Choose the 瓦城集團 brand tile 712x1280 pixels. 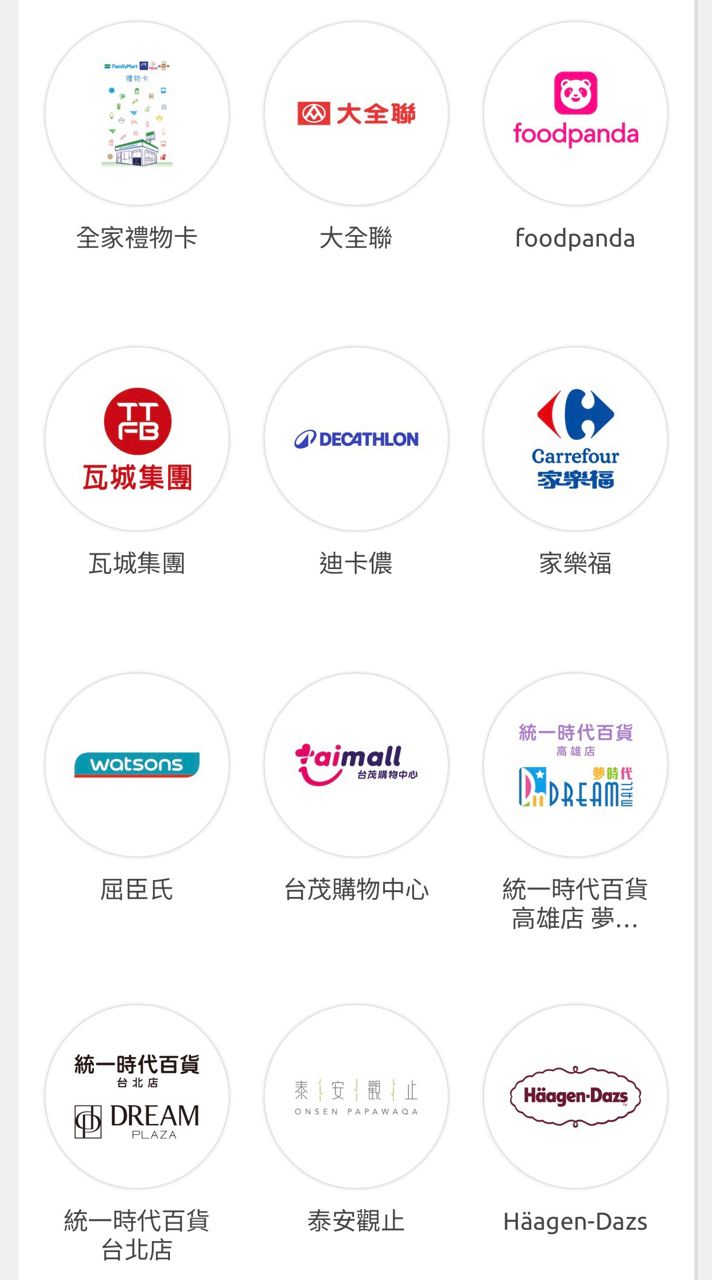(137, 439)
